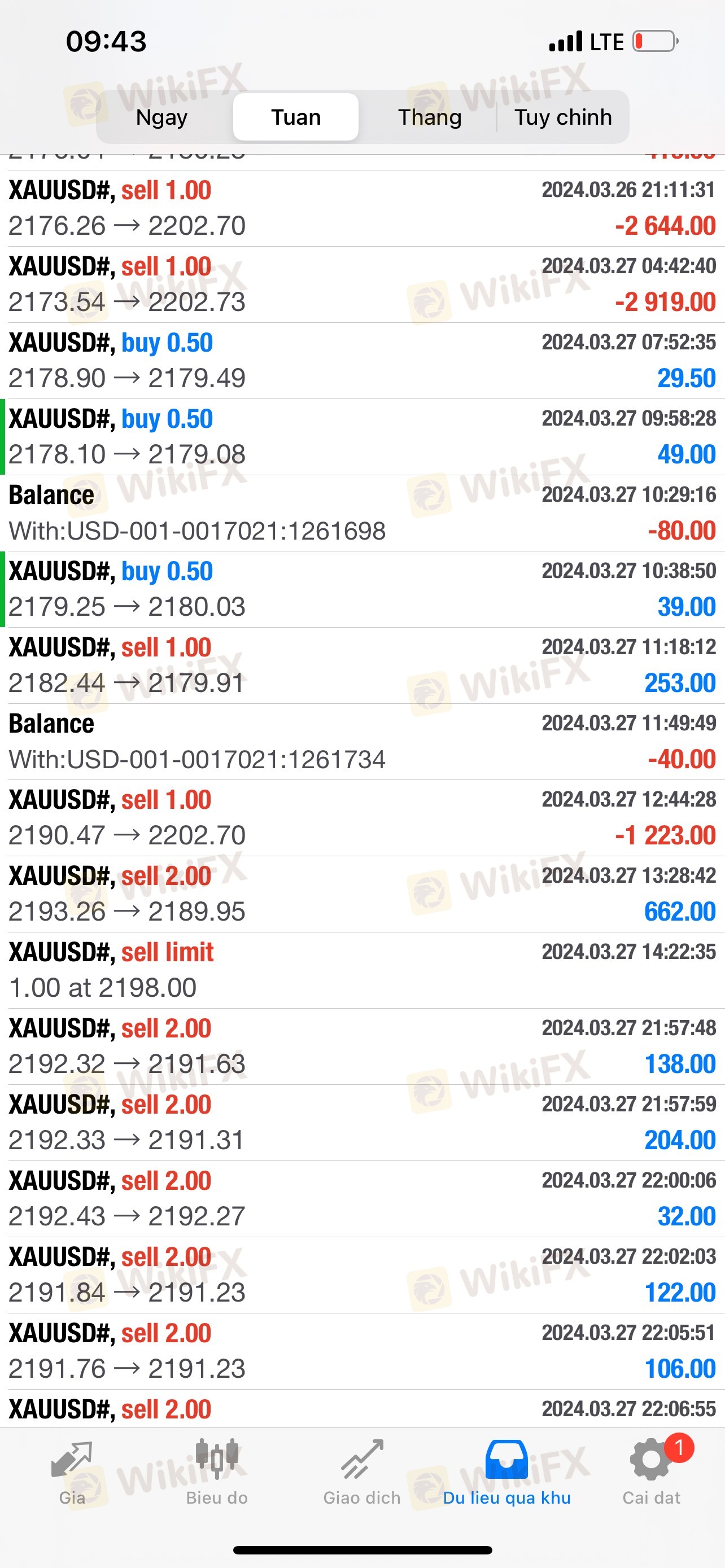Open the sell 1.00 trade earning 253.00
The height and width of the screenshot is (1568, 725).
click(x=362, y=665)
